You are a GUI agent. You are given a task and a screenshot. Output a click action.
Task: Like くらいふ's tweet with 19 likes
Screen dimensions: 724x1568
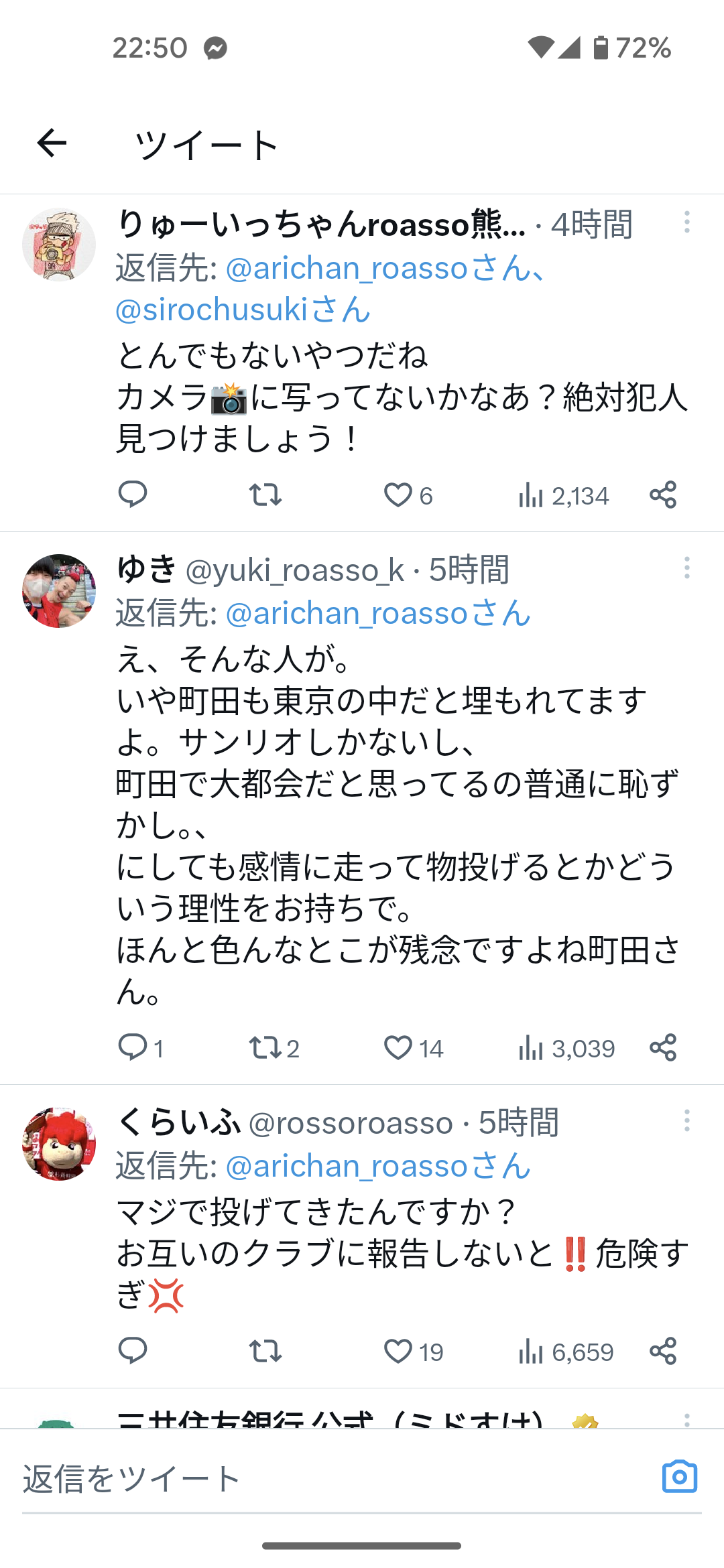[x=398, y=1352]
